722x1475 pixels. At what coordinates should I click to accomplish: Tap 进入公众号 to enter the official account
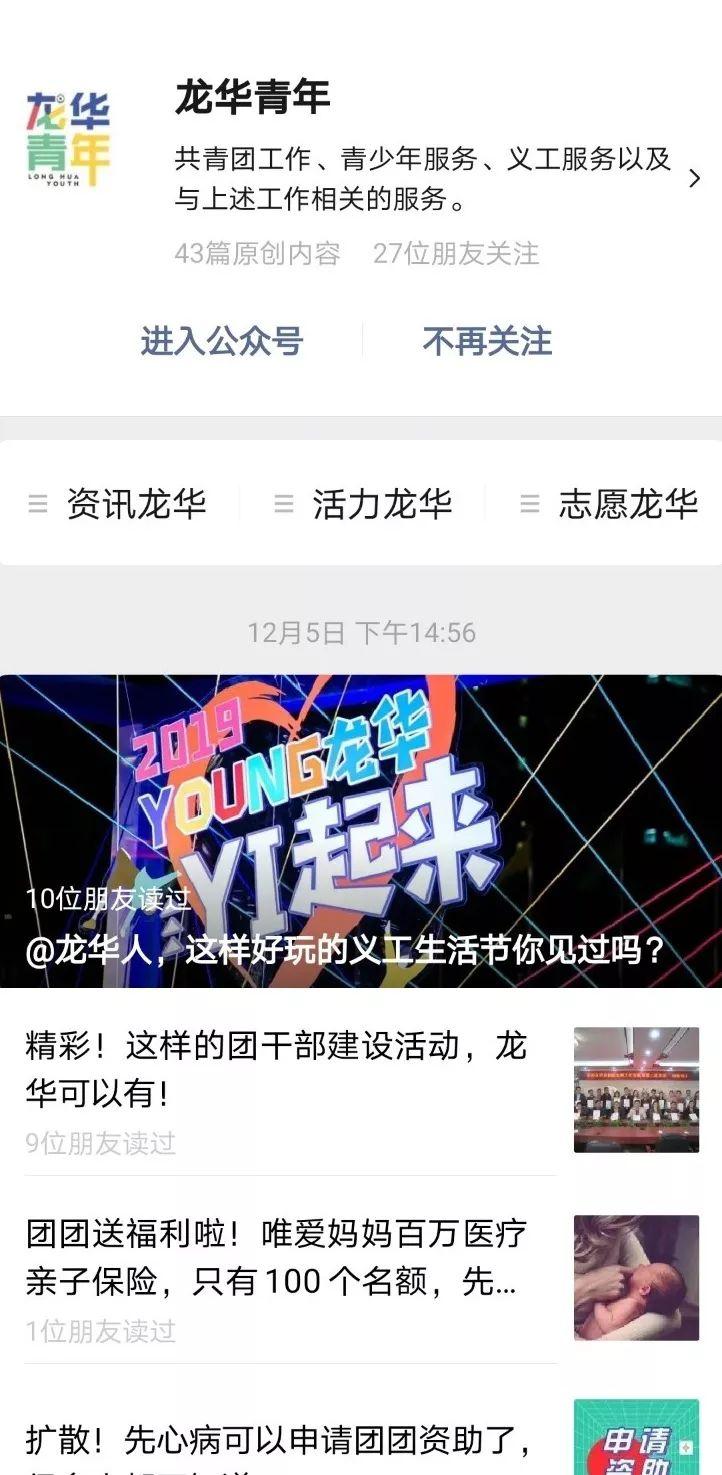click(221, 342)
